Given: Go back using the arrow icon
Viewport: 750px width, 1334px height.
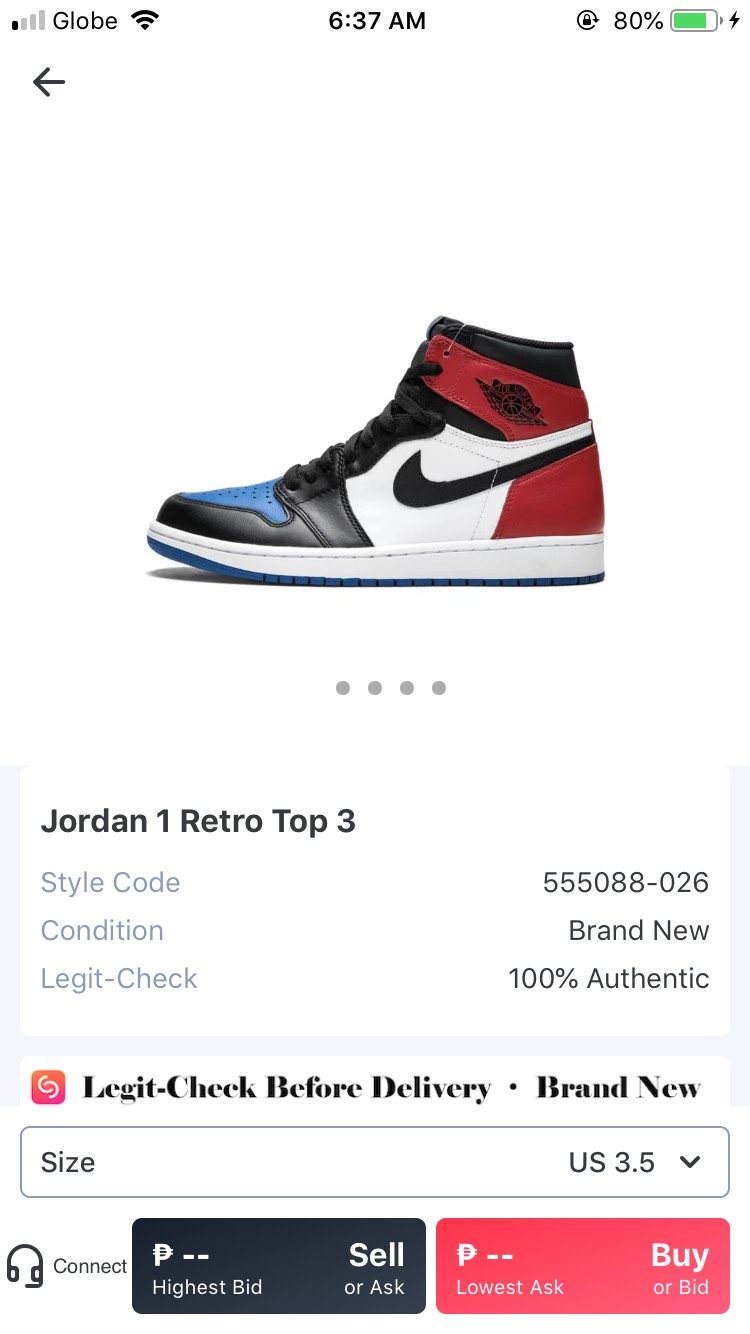Looking at the screenshot, I should pyautogui.click(x=48, y=82).
